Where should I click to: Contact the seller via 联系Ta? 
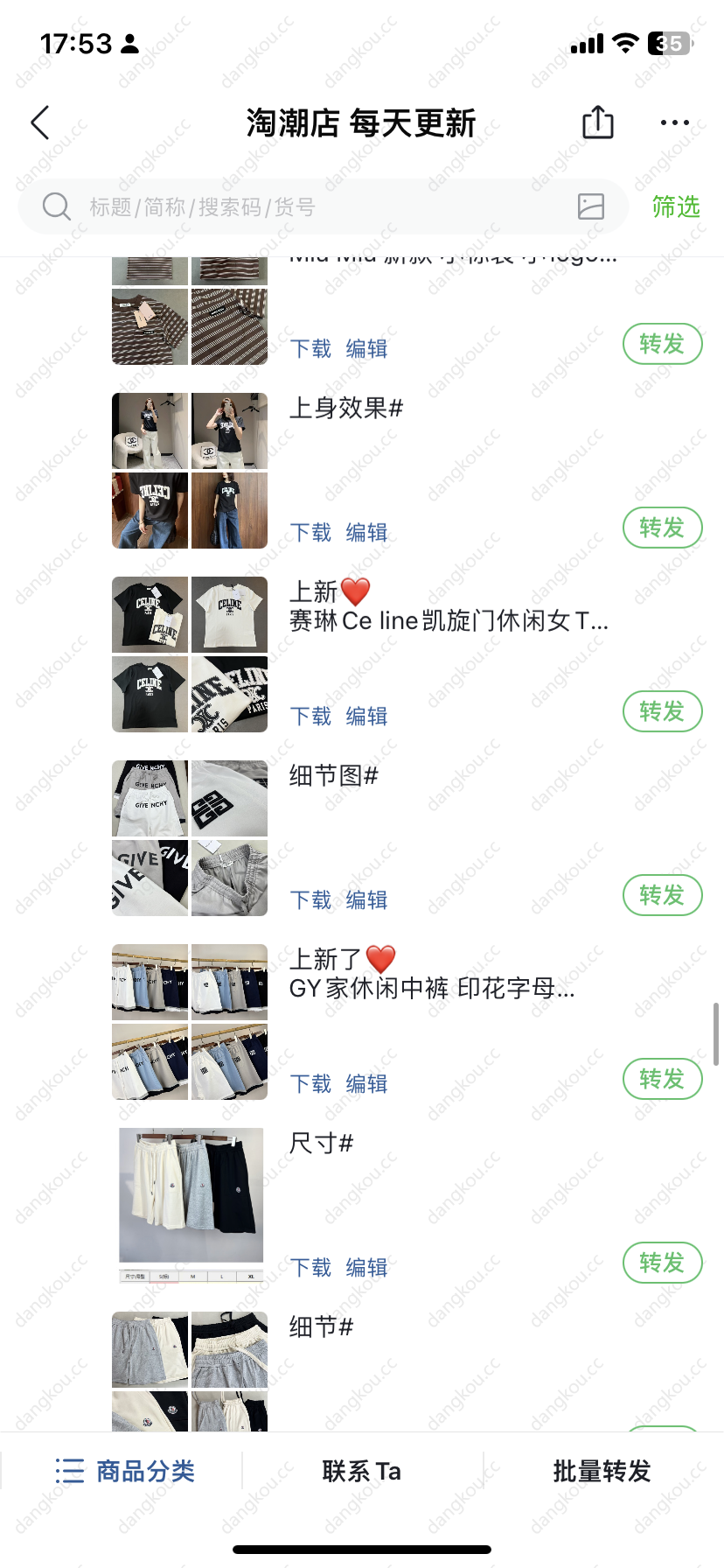361,1472
